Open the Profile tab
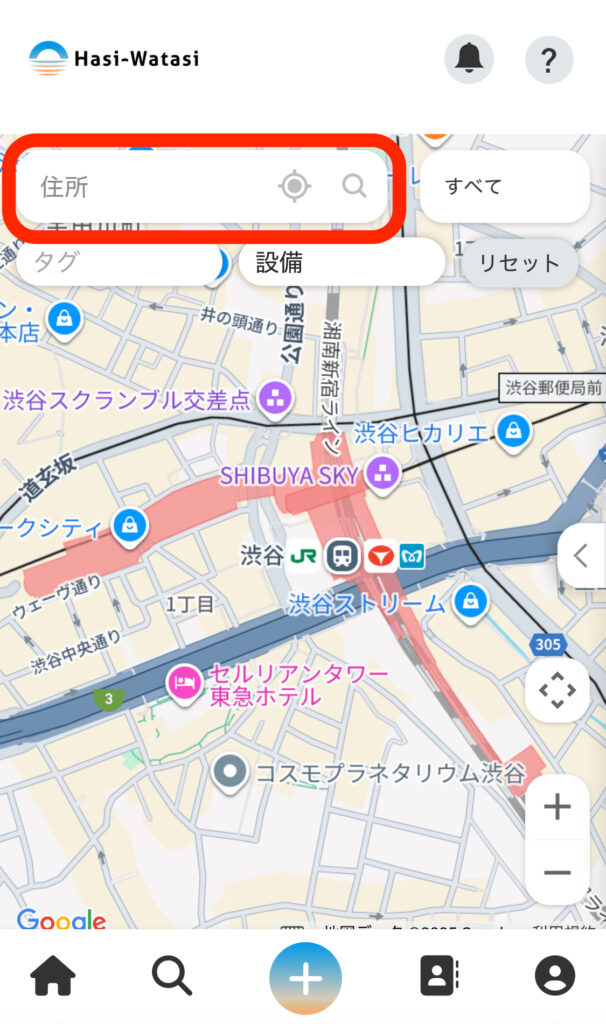Screen dimensions: 606x1024 555,977
